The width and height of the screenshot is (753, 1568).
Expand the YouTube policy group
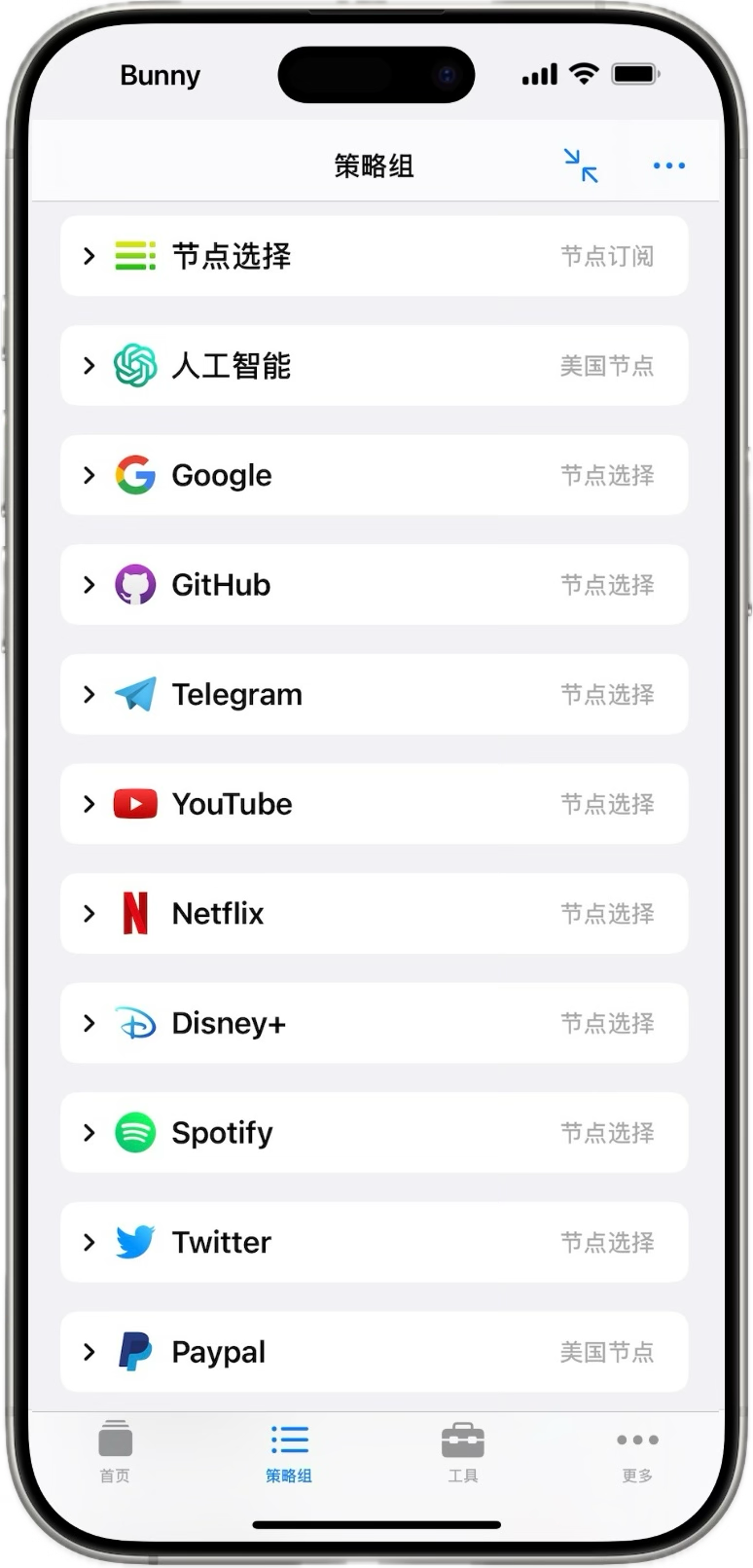[90, 804]
